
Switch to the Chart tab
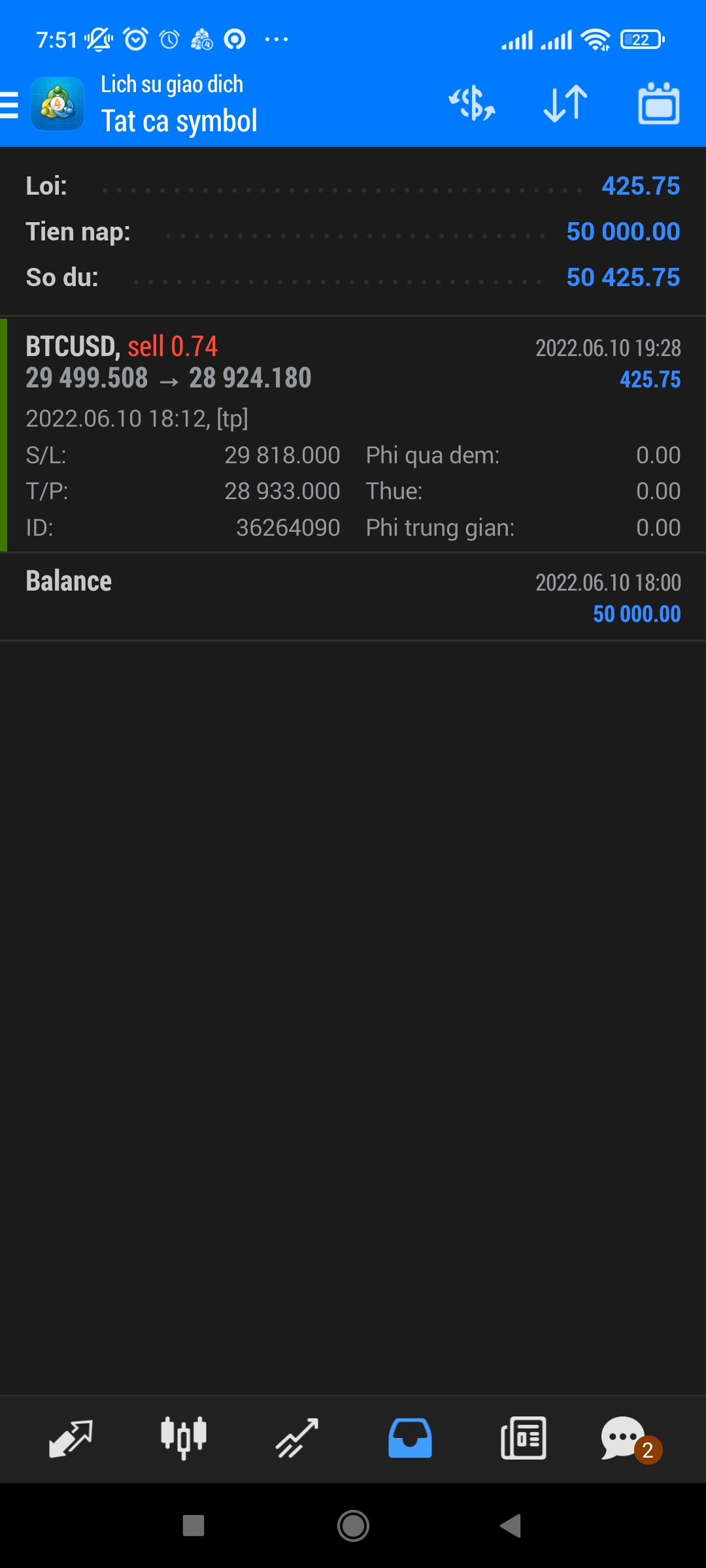click(x=184, y=1439)
